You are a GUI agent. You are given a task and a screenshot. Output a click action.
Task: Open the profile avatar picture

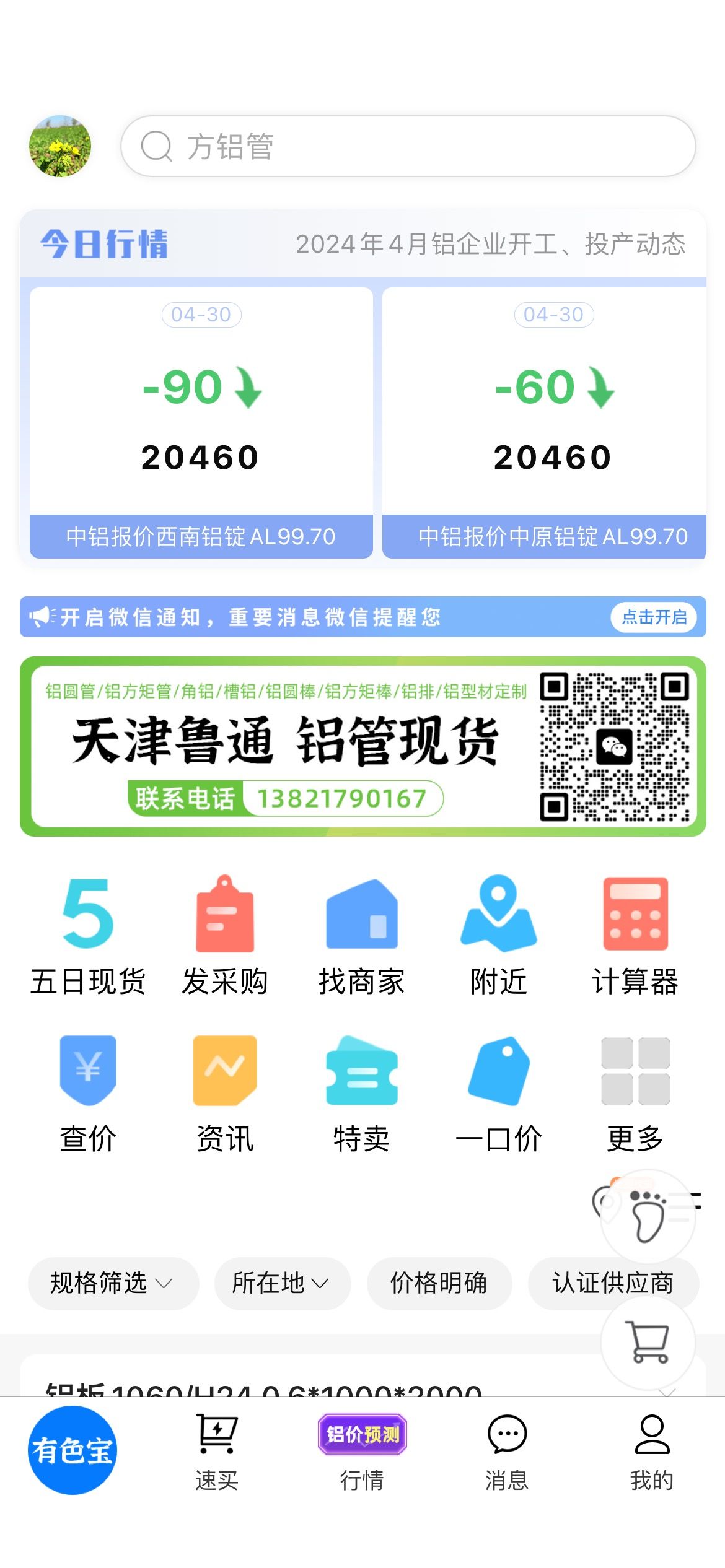tap(60, 146)
